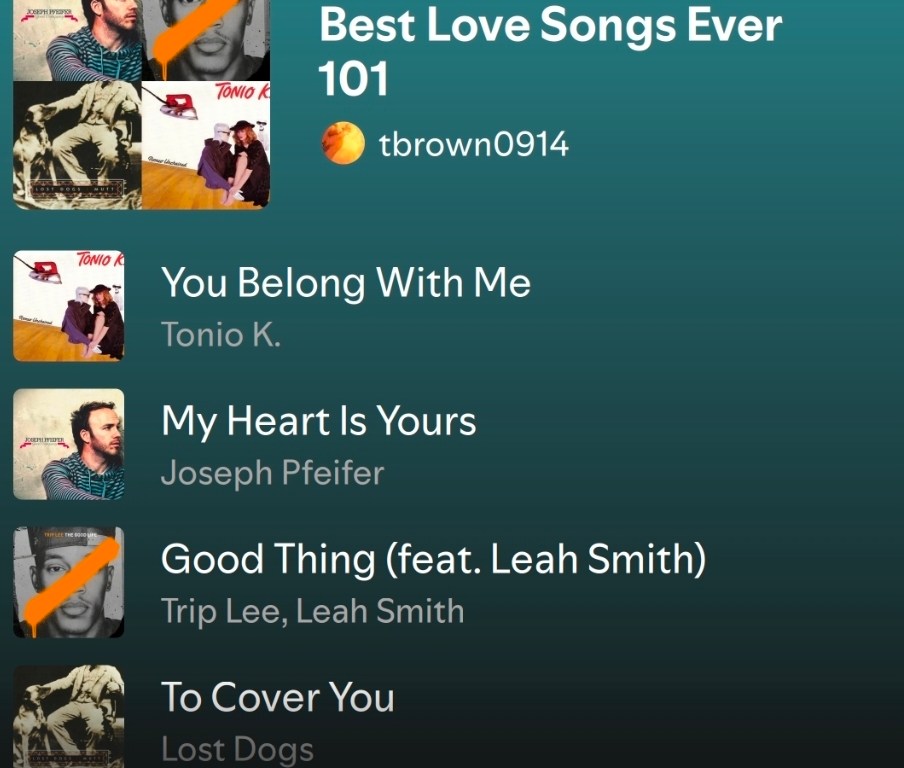Play You Belong With Me by Tonio K.
904x768 pixels.
(345, 284)
